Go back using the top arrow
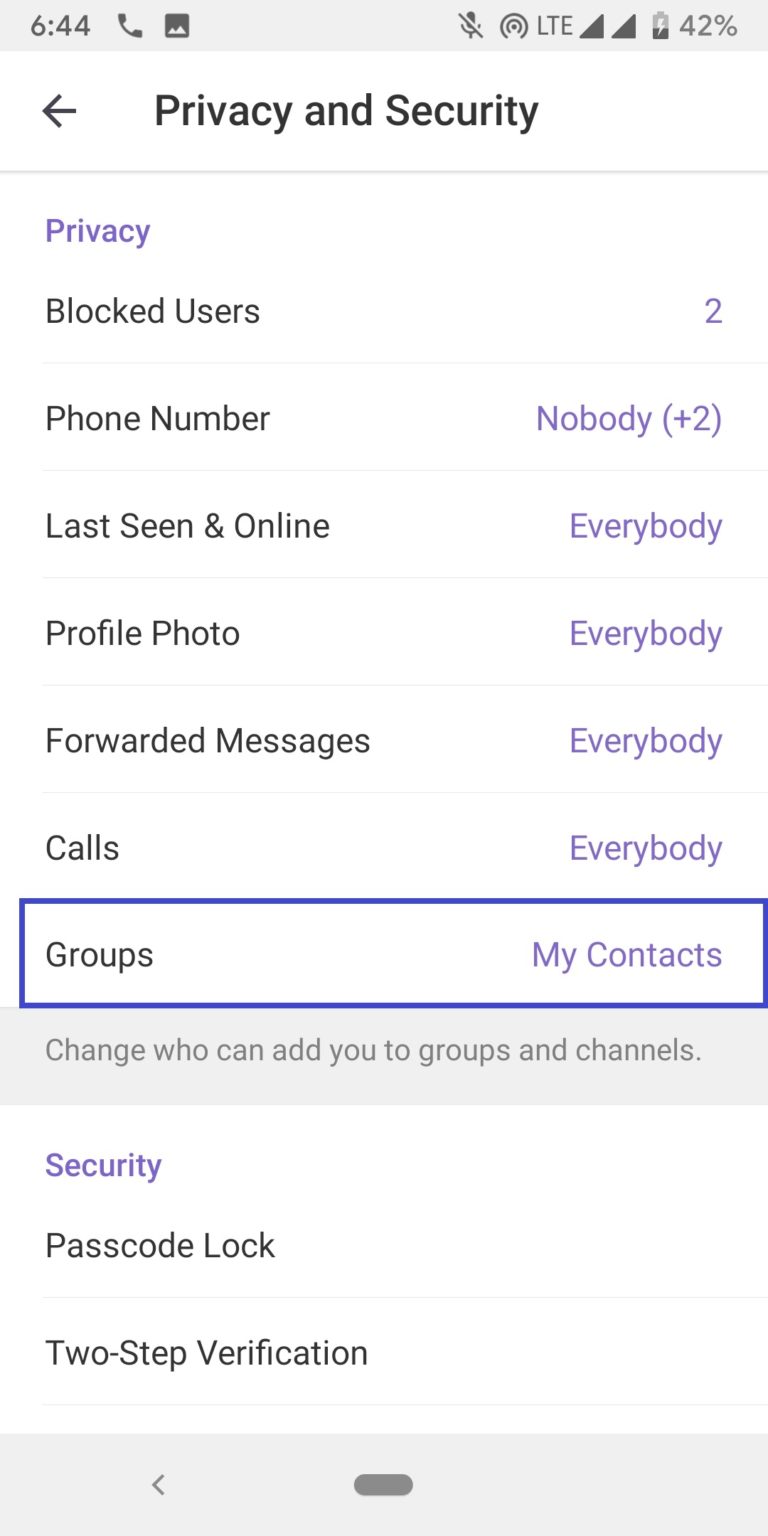Viewport: 768px width, 1536px height. tap(59, 111)
